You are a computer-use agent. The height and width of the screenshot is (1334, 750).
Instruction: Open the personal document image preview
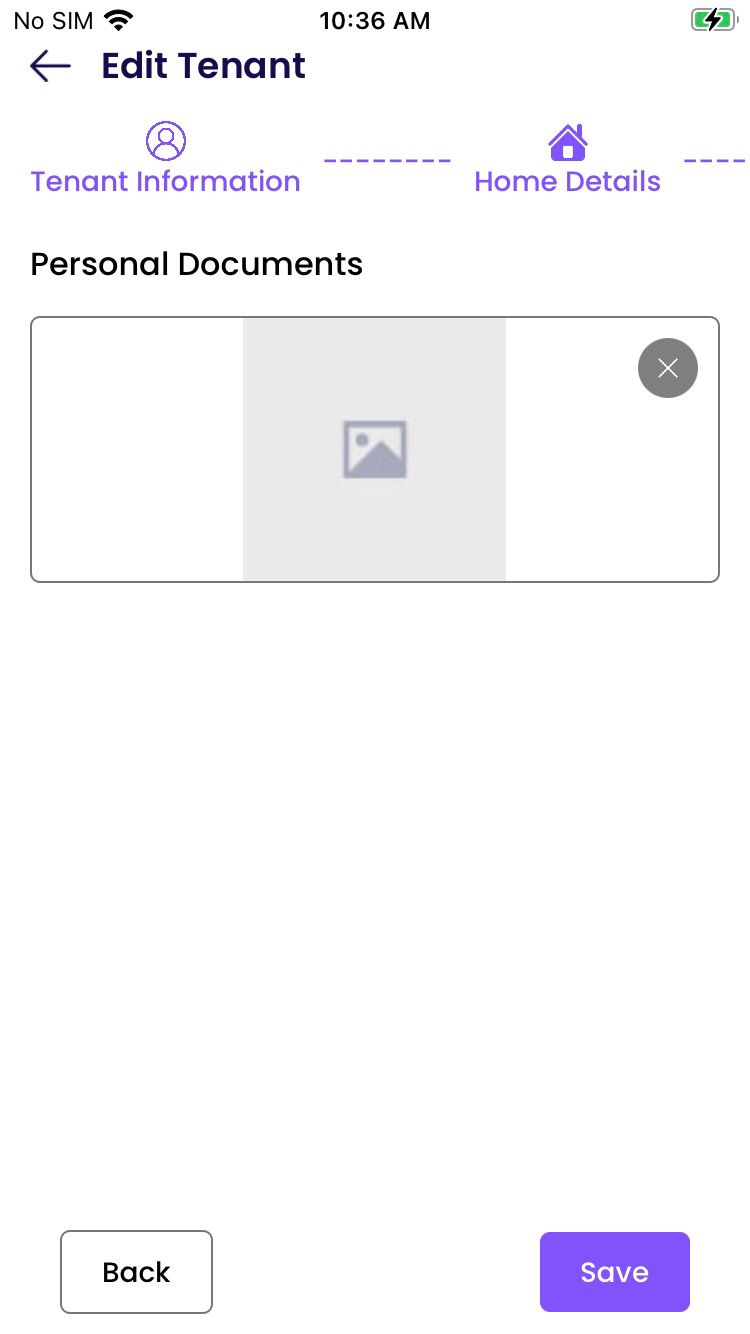[x=374, y=449]
